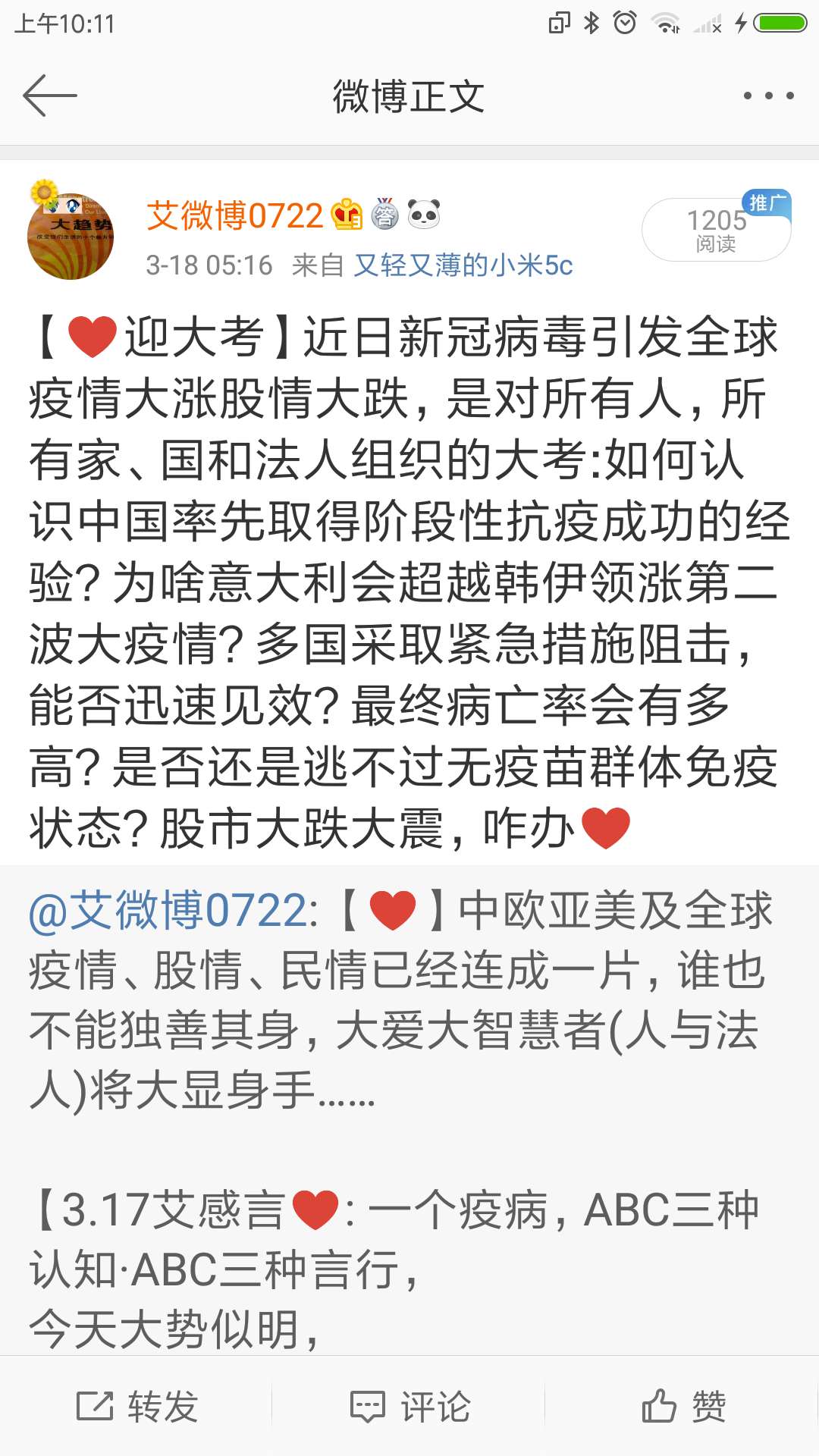Open the 艾微博0722 username link
The image size is (819, 1456).
(235, 216)
